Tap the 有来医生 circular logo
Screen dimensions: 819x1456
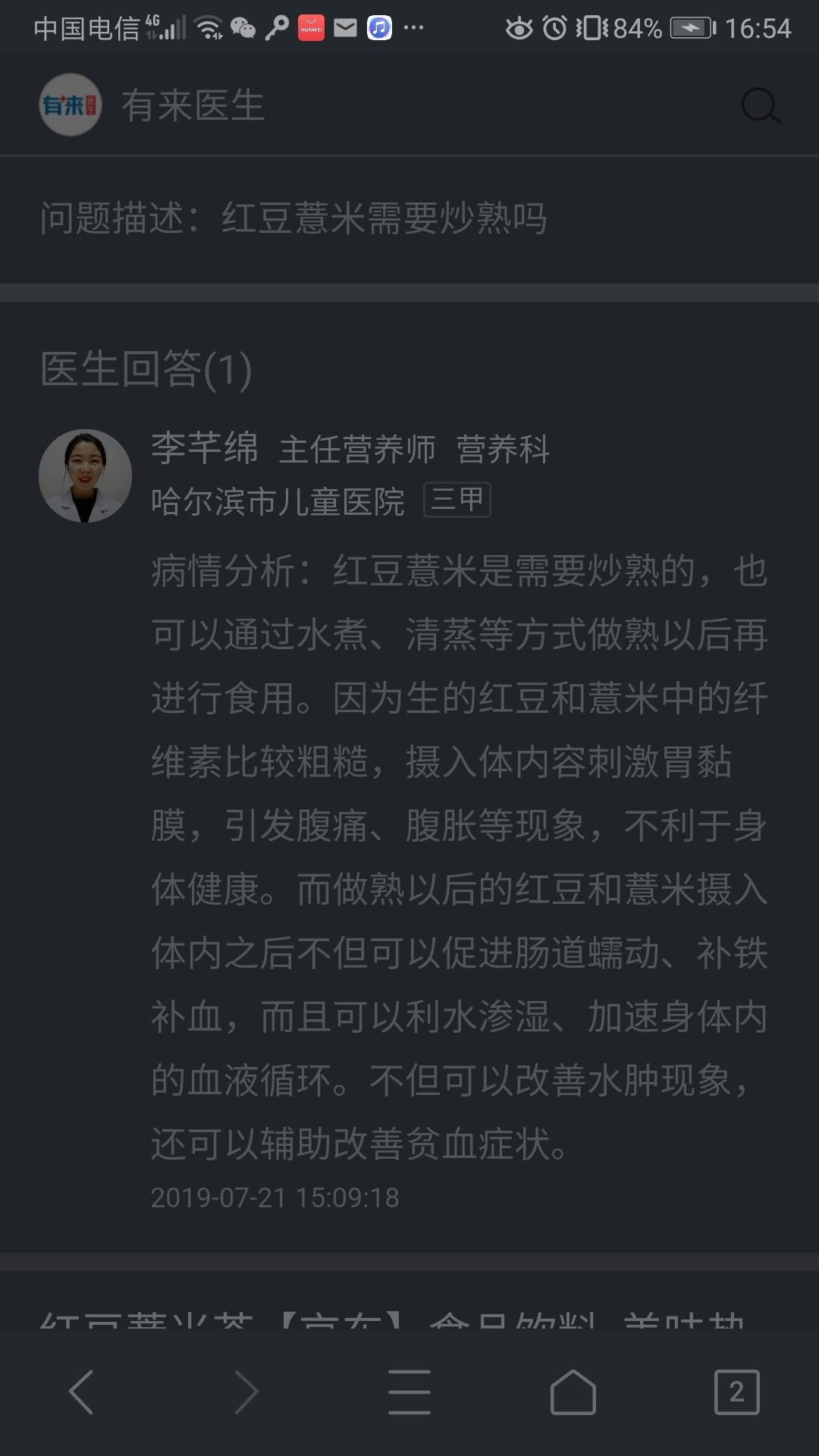[70, 105]
